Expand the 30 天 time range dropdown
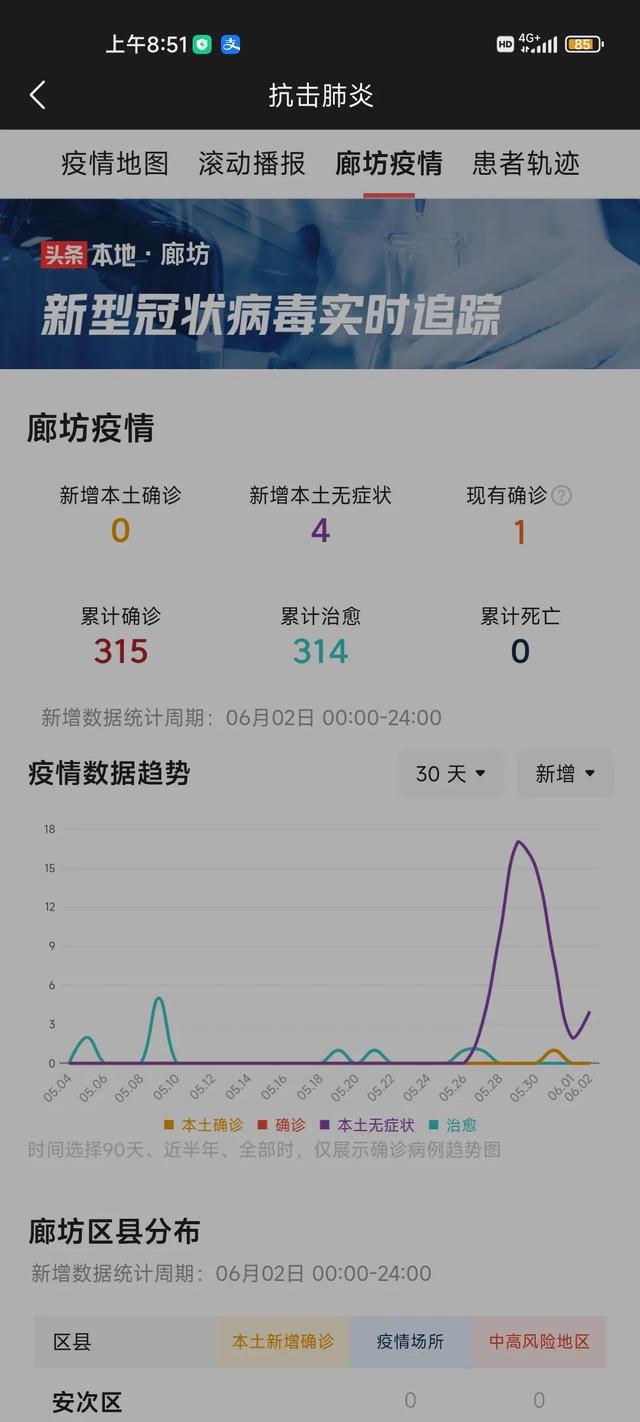The image size is (640, 1422). point(450,773)
